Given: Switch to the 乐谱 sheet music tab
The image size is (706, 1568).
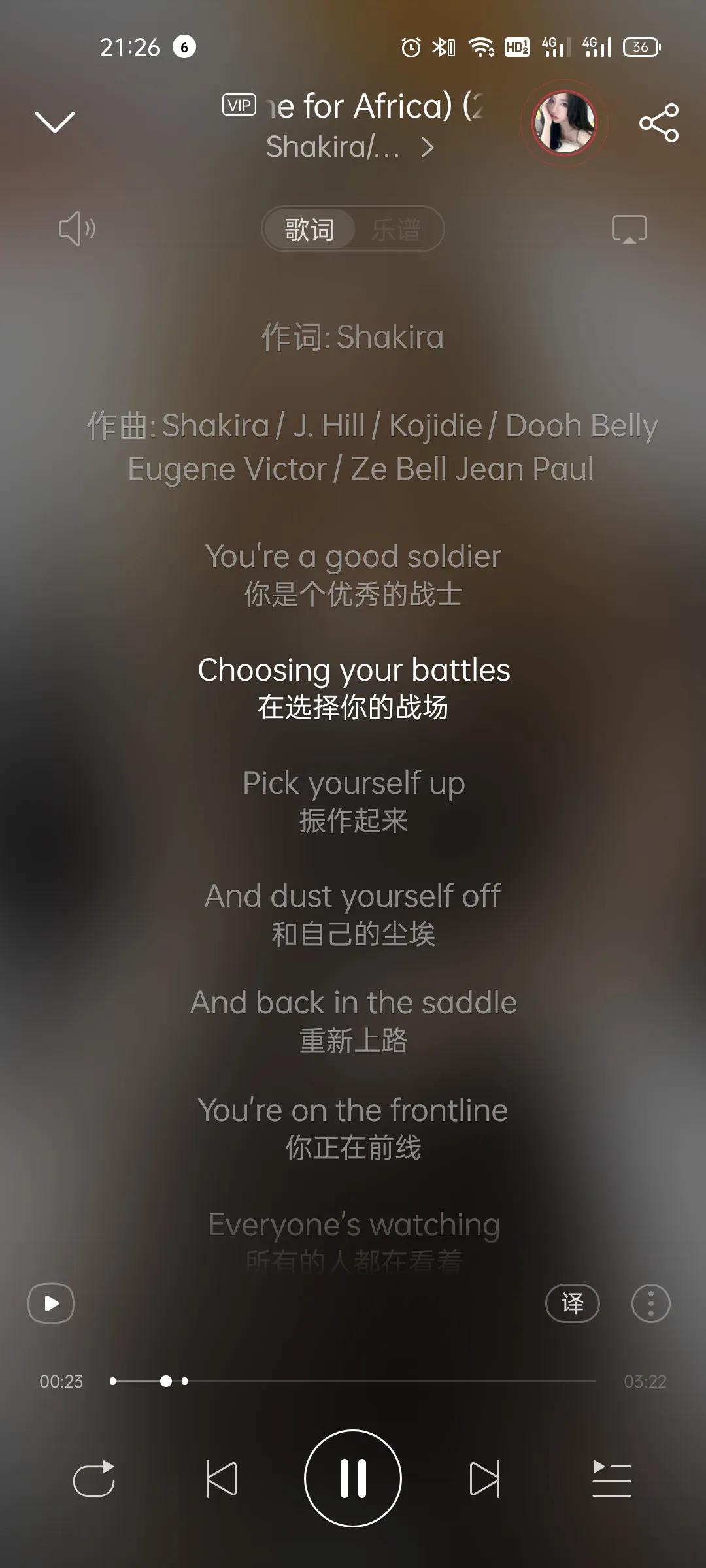Looking at the screenshot, I should 395,229.
